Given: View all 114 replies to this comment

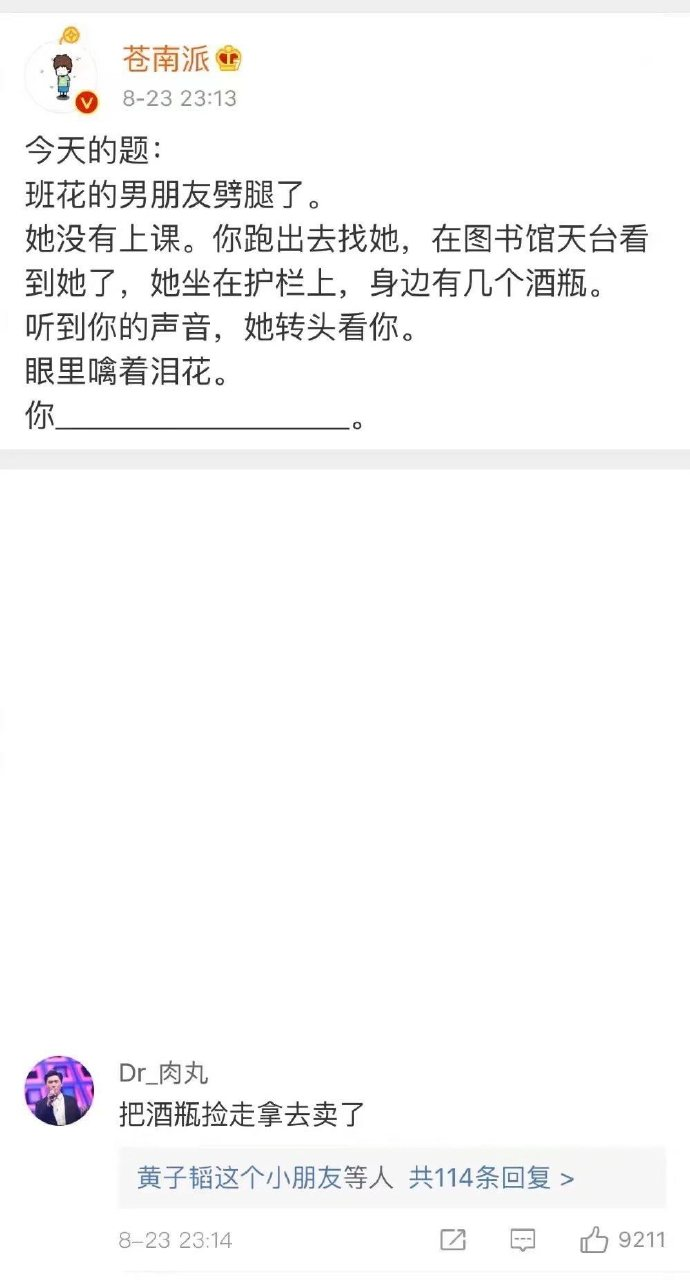Looking at the screenshot, I should 492,1178.
